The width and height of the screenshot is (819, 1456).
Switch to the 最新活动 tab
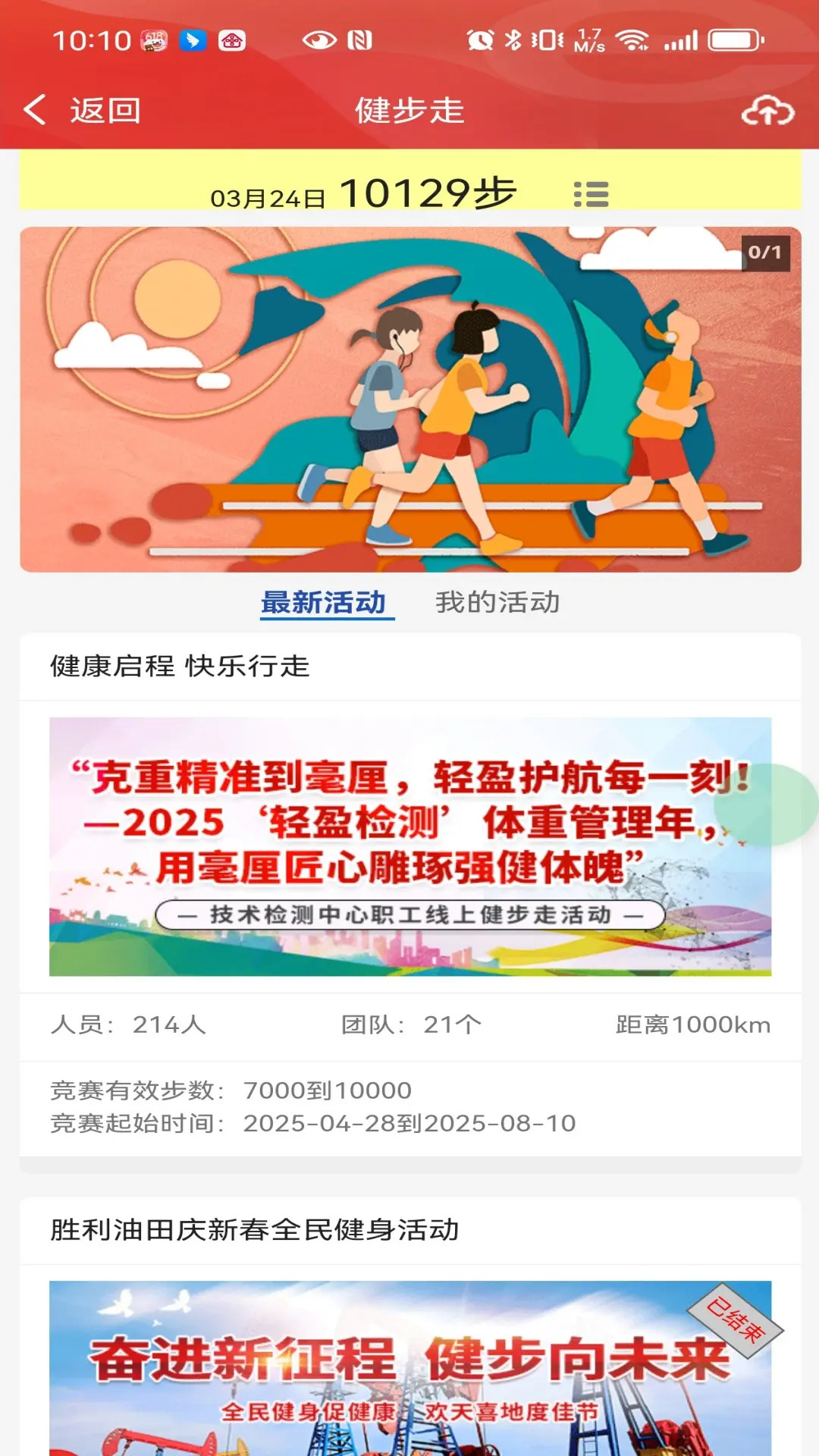[325, 603]
